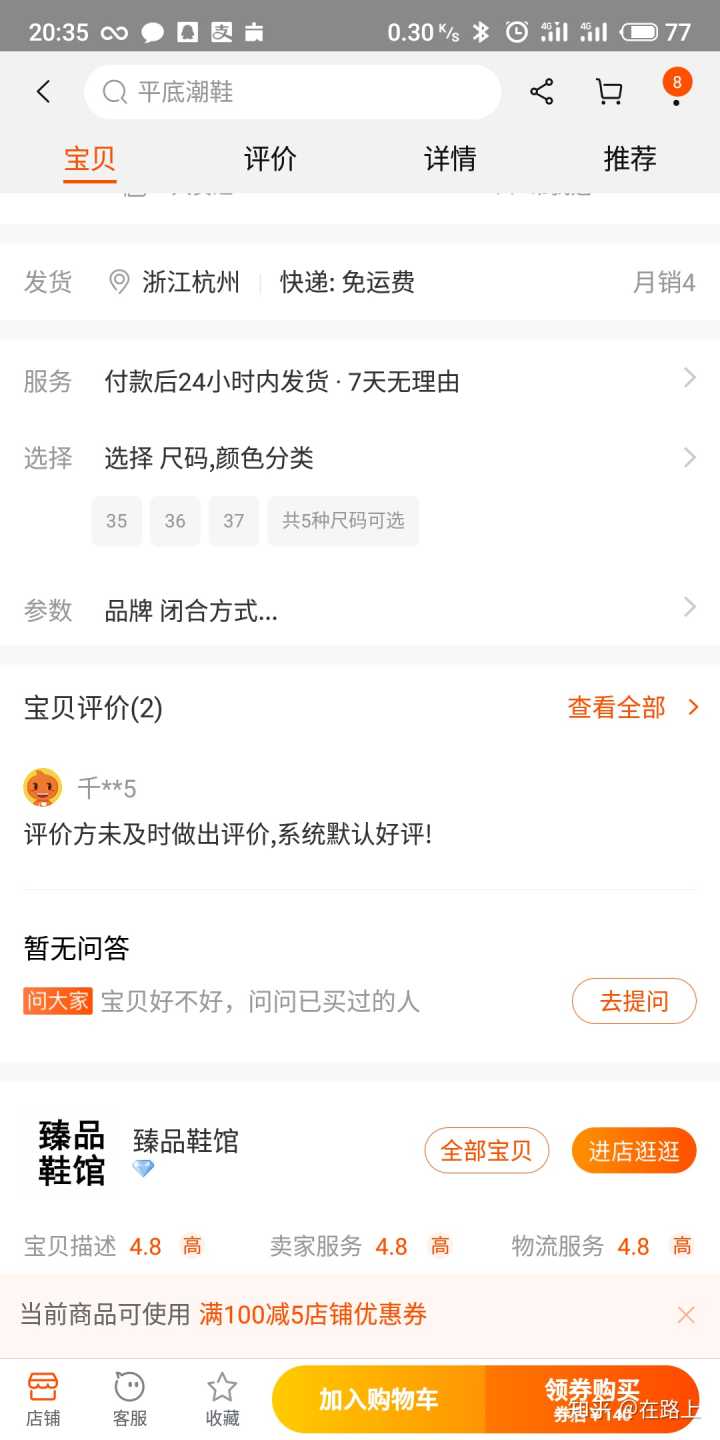The width and height of the screenshot is (720, 1440).
Task: Tap 去提问 to ask a question
Action: pos(634,1001)
